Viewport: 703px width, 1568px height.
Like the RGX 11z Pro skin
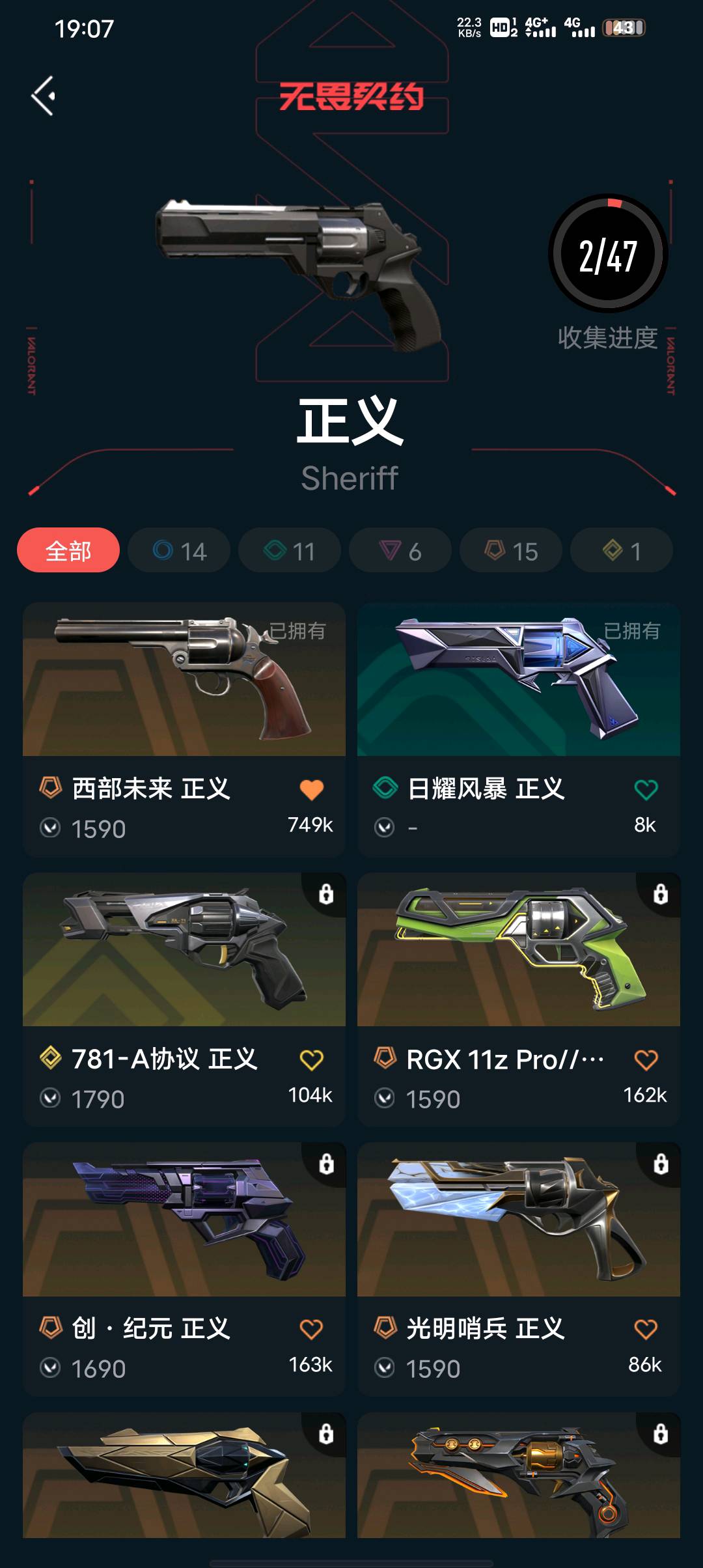pos(646,1060)
